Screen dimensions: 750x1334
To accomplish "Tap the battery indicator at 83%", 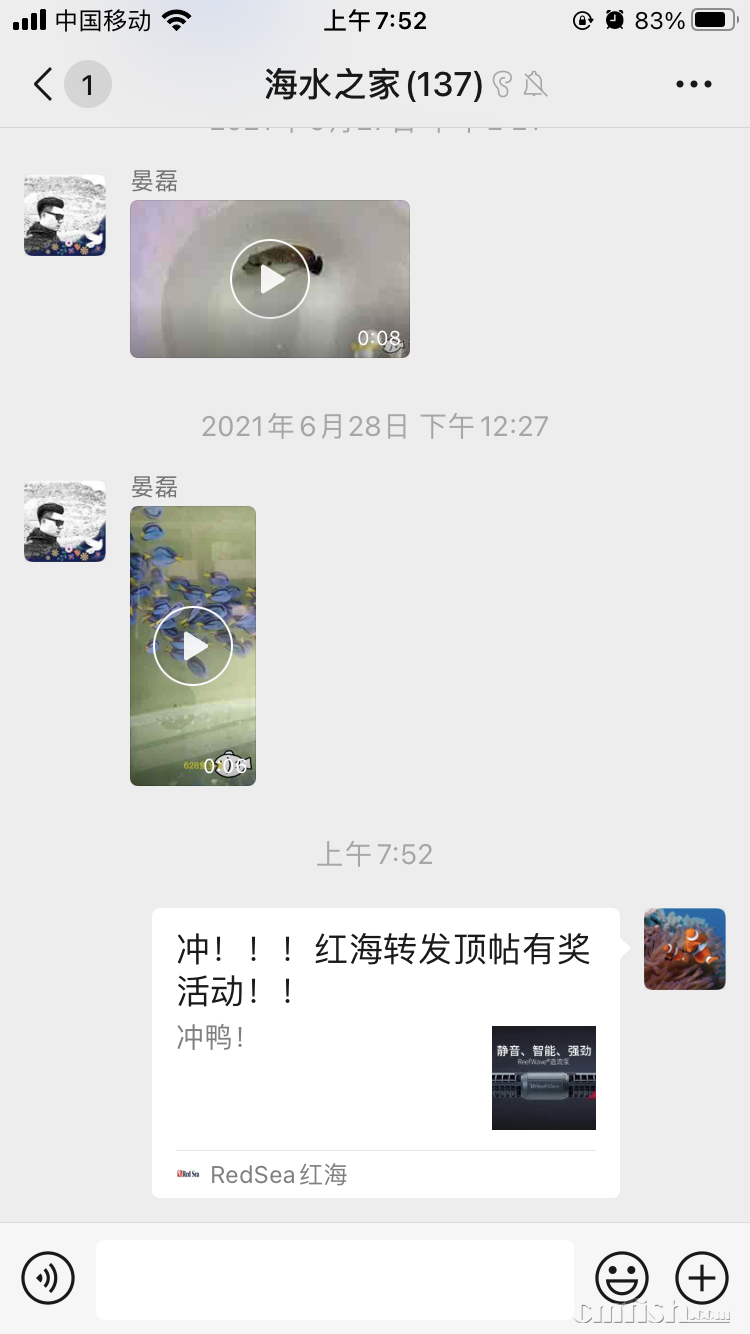I will [714, 17].
